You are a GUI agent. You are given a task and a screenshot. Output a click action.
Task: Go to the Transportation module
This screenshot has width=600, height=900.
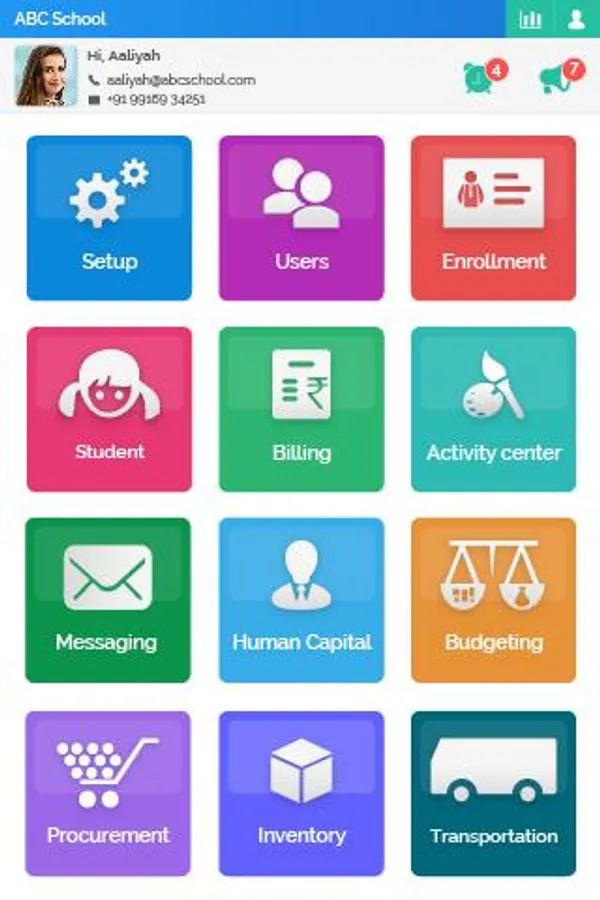(493, 793)
